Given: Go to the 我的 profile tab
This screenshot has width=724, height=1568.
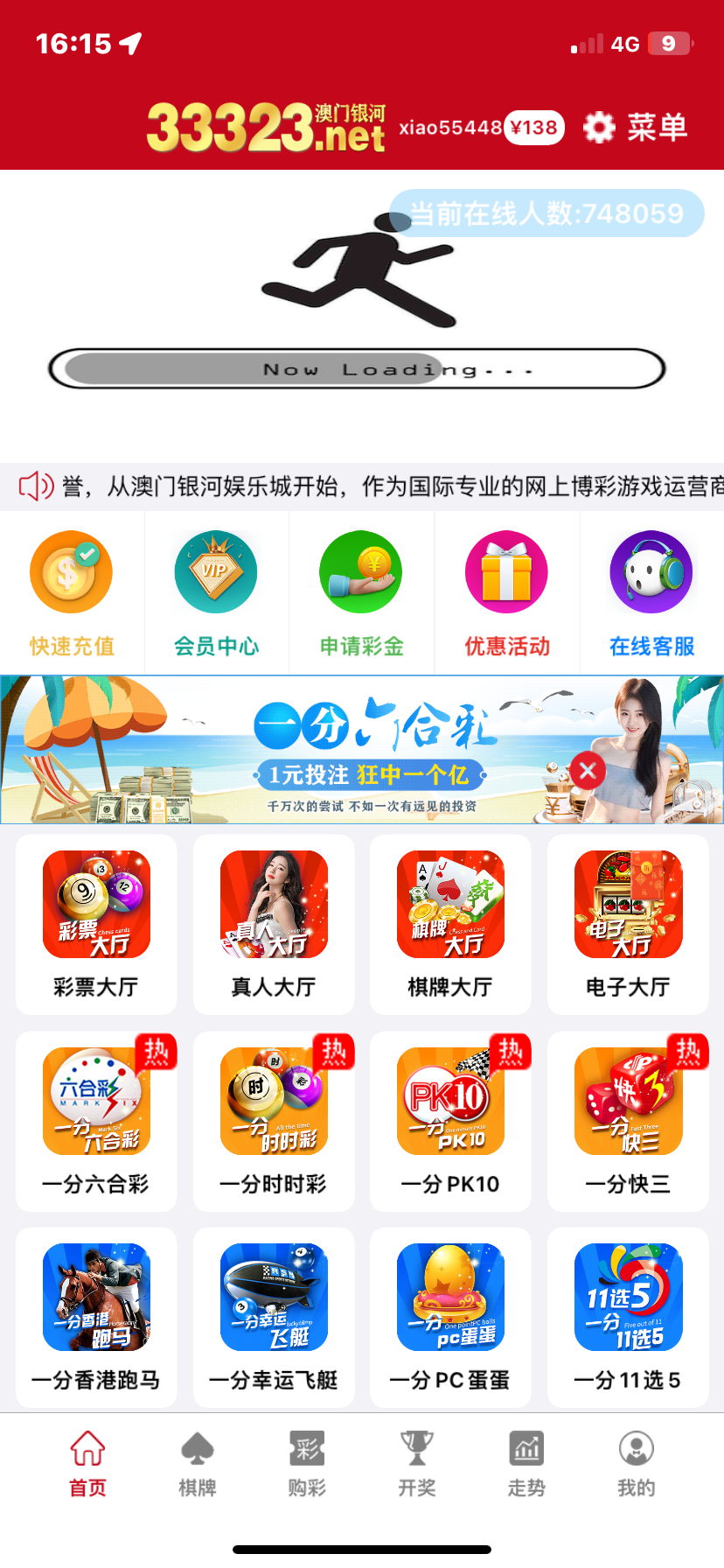Looking at the screenshot, I should pos(636,1463).
